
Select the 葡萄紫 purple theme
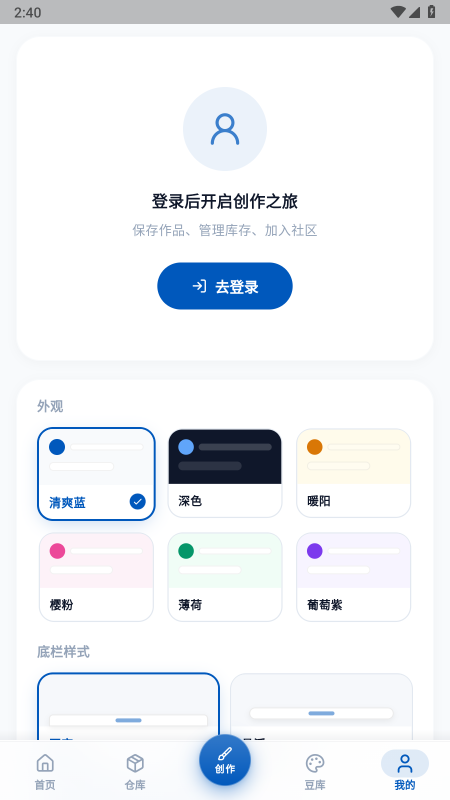[x=354, y=577]
